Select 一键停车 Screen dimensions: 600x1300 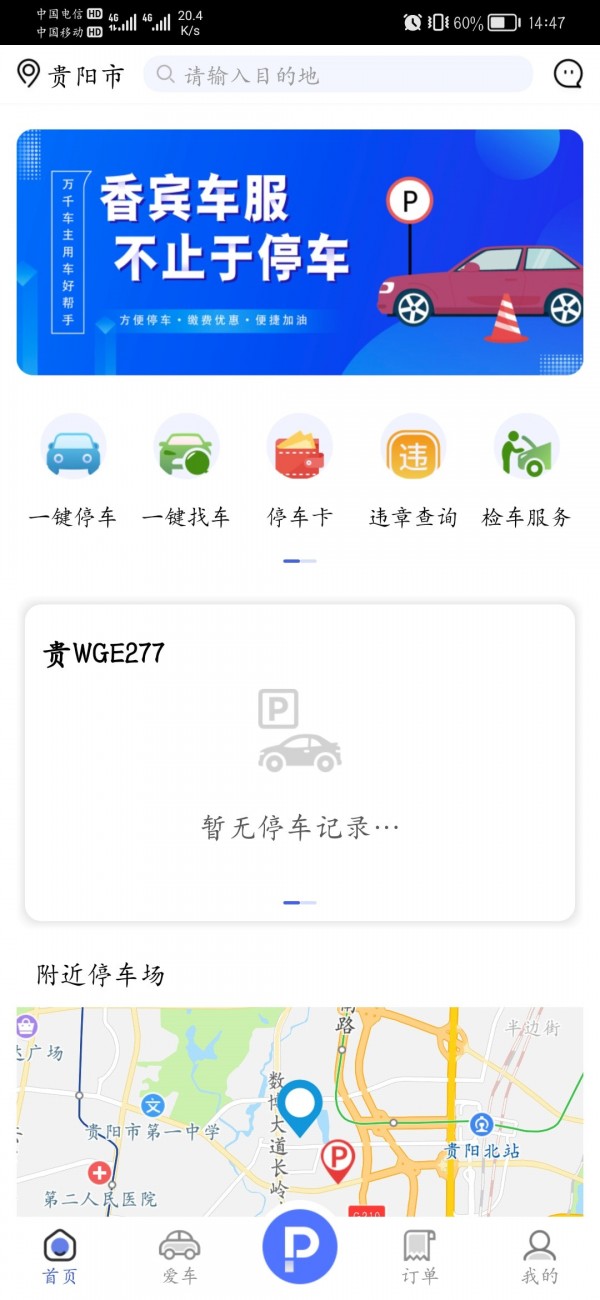(73, 470)
